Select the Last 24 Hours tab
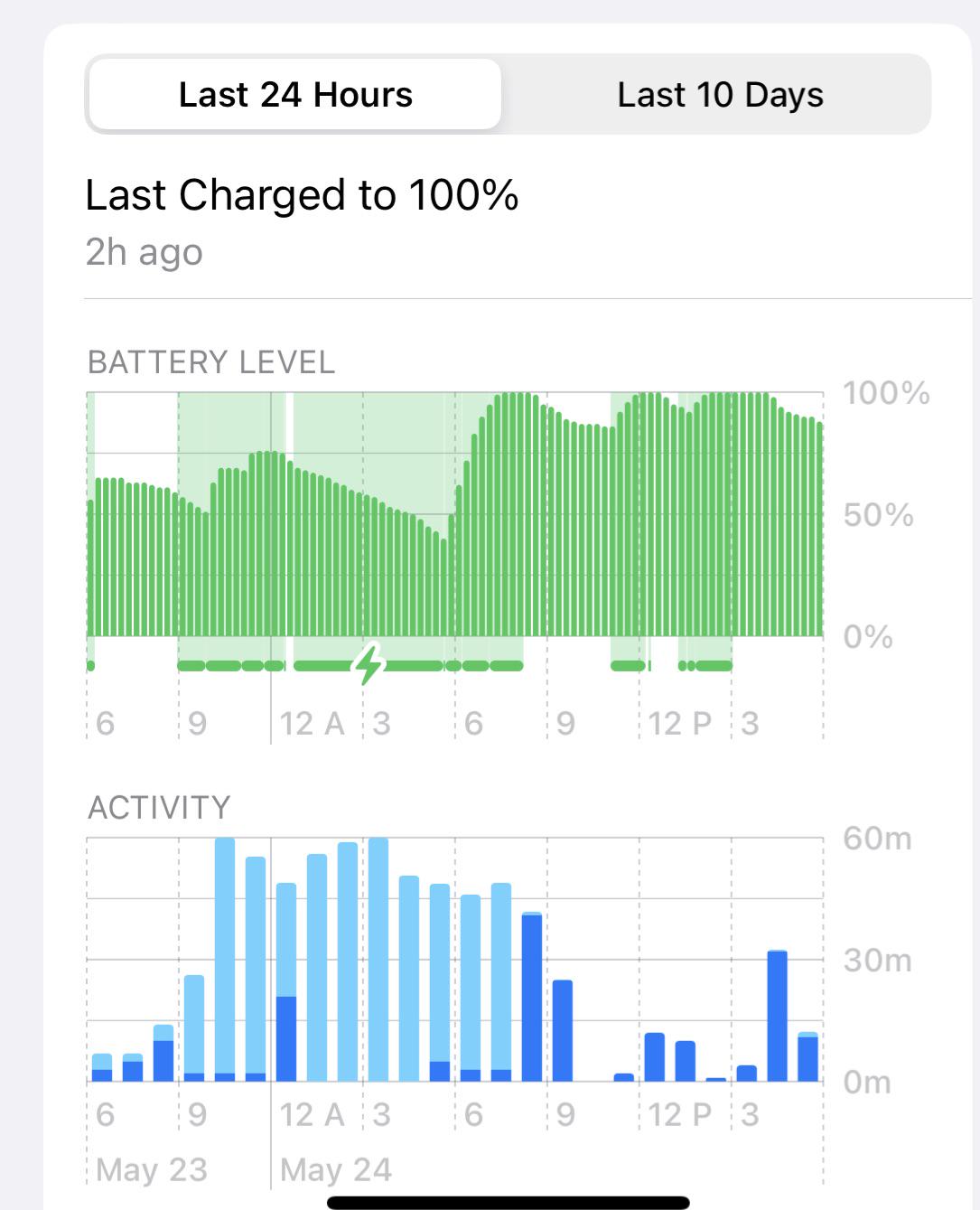This screenshot has height=1210, width=980. (x=295, y=94)
